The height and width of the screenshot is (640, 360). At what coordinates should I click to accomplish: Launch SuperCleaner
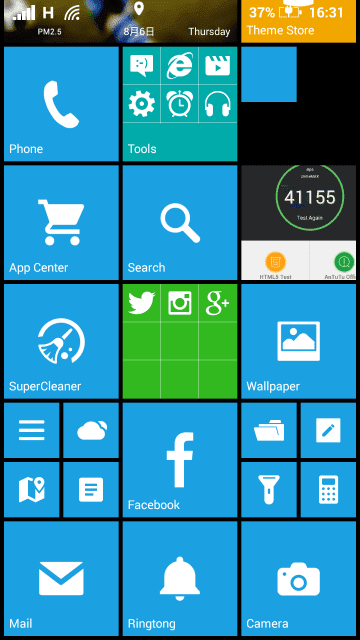[x=61, y=341]
